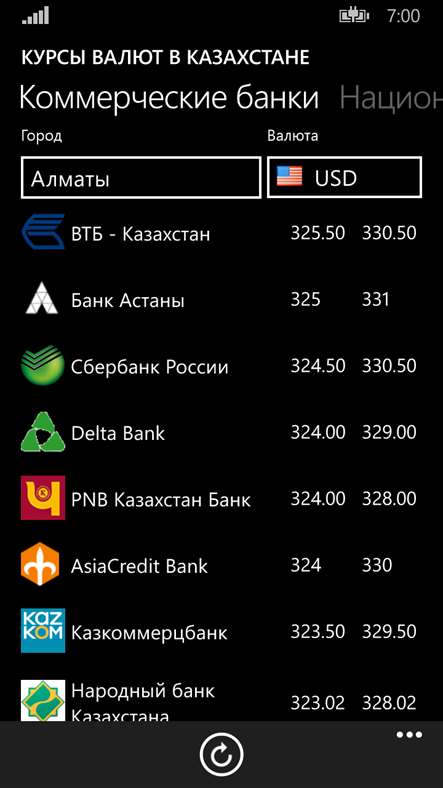The image size is (443, 788).
Task: Open the USD currency dropdown
Action: click(x=345, y=177)
